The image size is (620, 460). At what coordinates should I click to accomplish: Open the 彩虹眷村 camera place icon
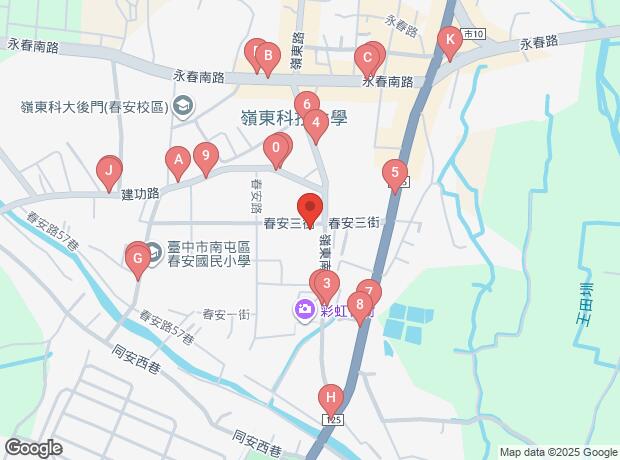tap(304, 309)
